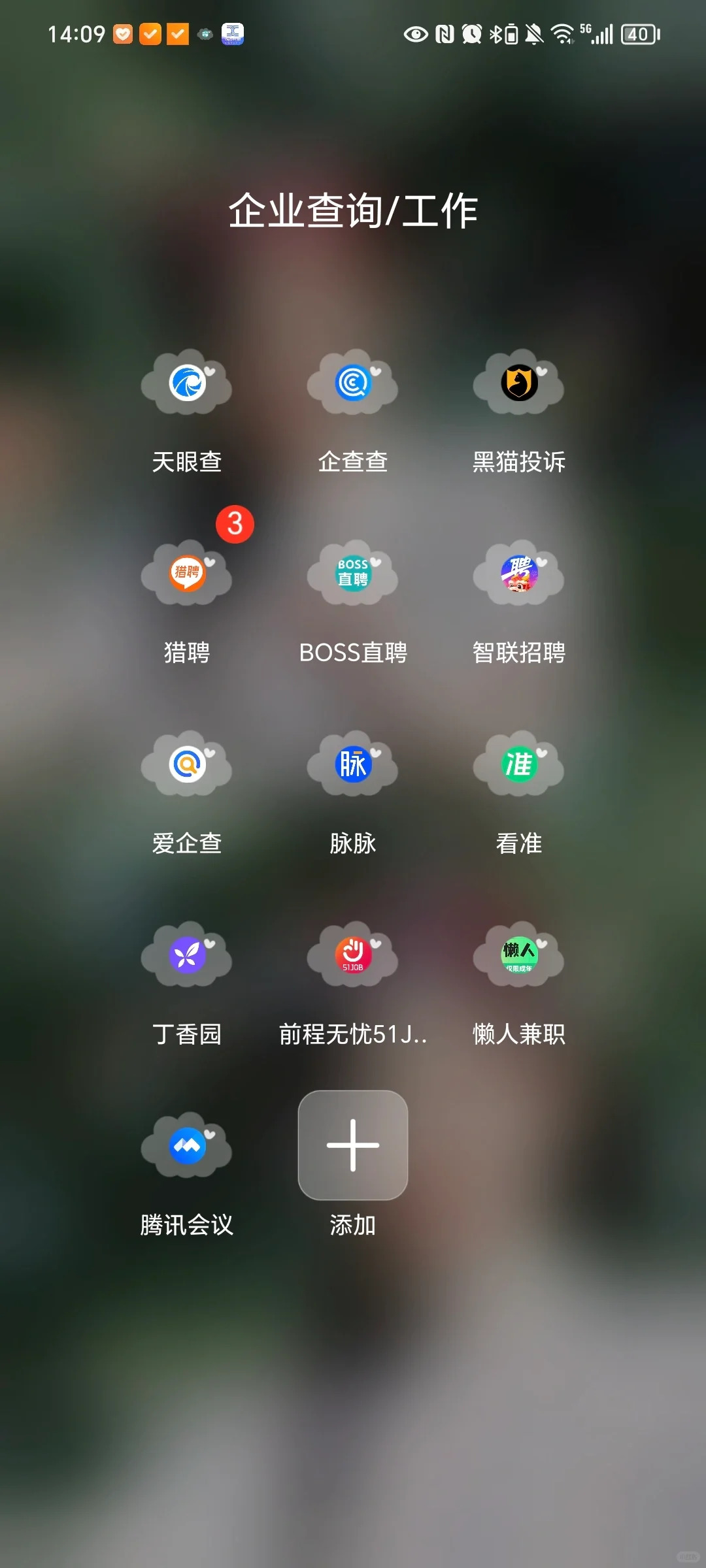Screen dimensions: 706x1568
Task: Open the 脉脉 app
Action: pos(353,764)
